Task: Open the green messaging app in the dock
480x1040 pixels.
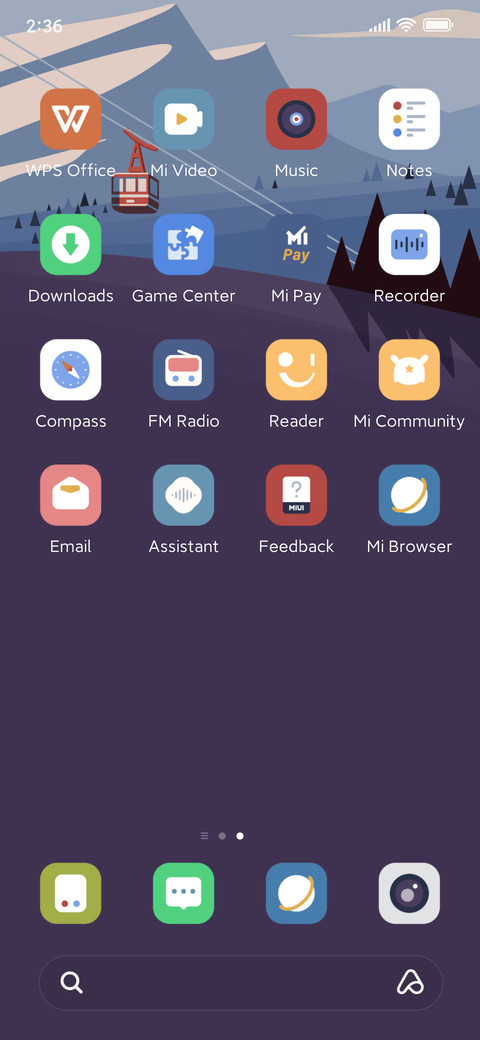Action: 184,893
